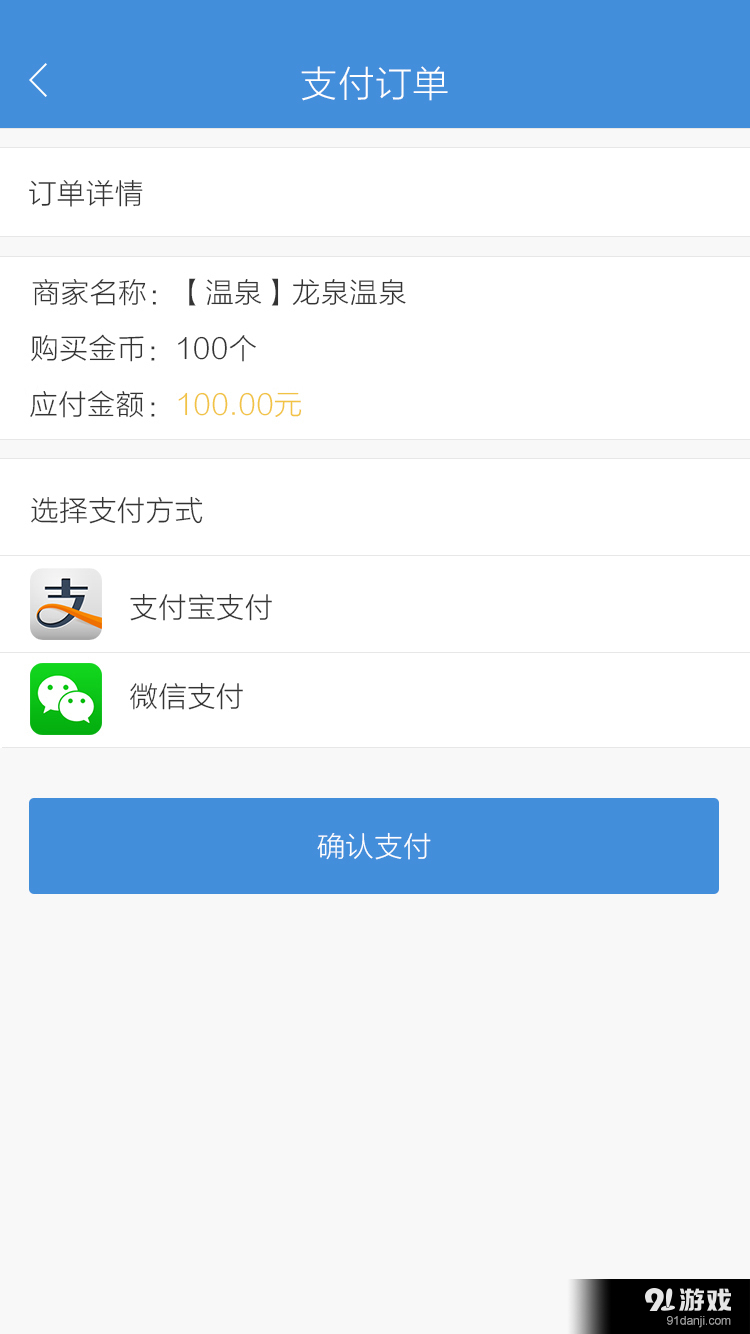Image resolution: width=750 pixels, height=1334 pixels.
Task: Choose 支付宝支付 as payment method
Action: click(x=200, y=604)
